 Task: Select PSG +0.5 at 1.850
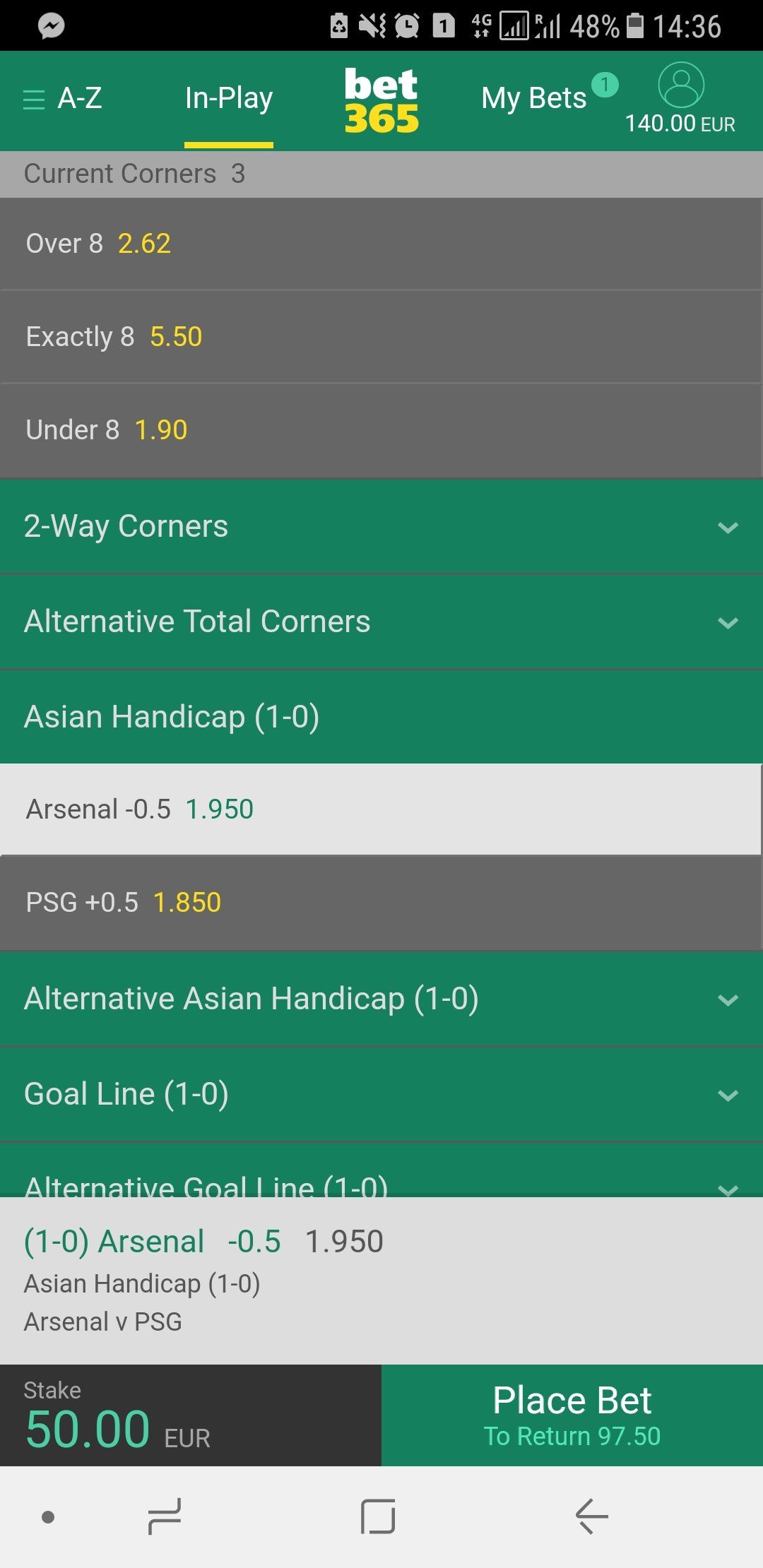tap(381, 903)
